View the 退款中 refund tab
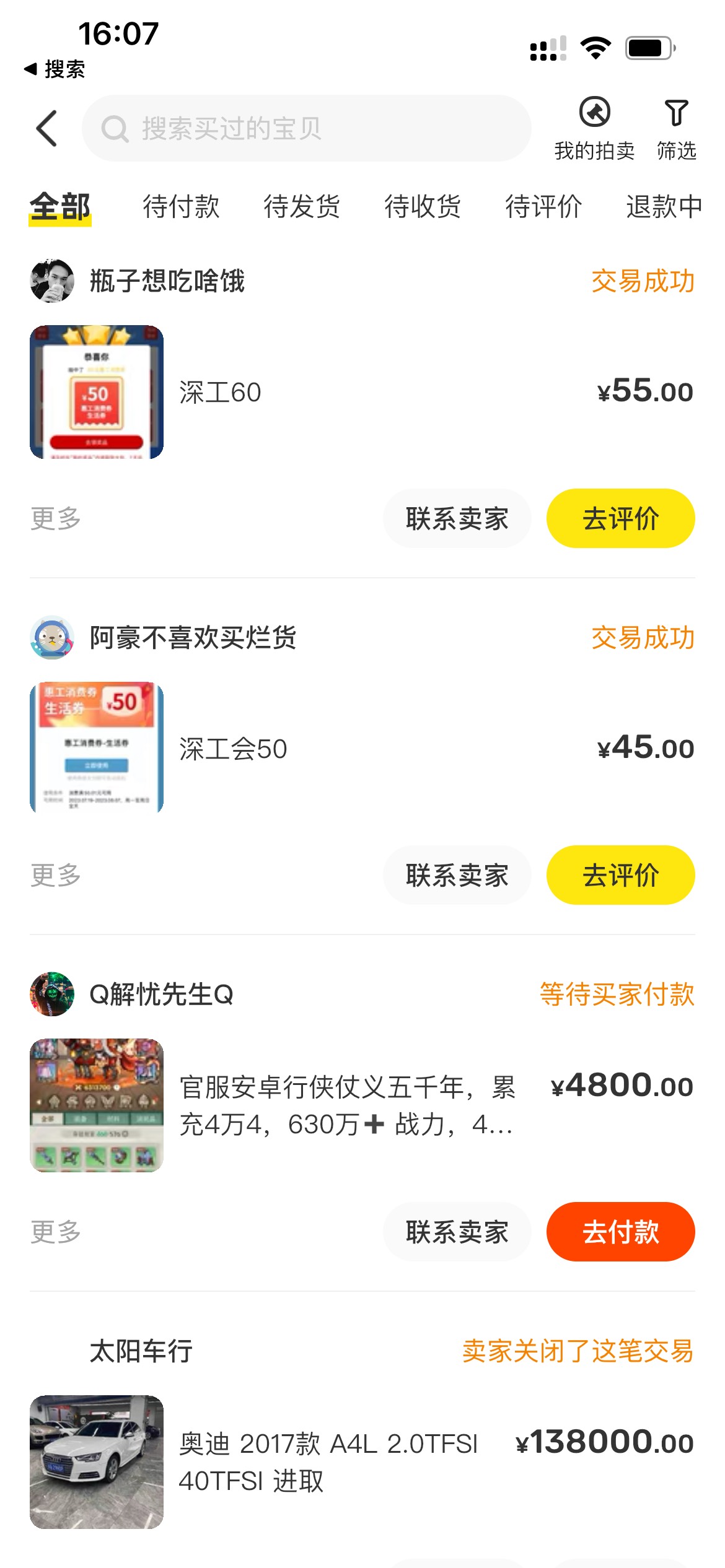Viewport: 725px width, 1568px height. click(663, 207)
